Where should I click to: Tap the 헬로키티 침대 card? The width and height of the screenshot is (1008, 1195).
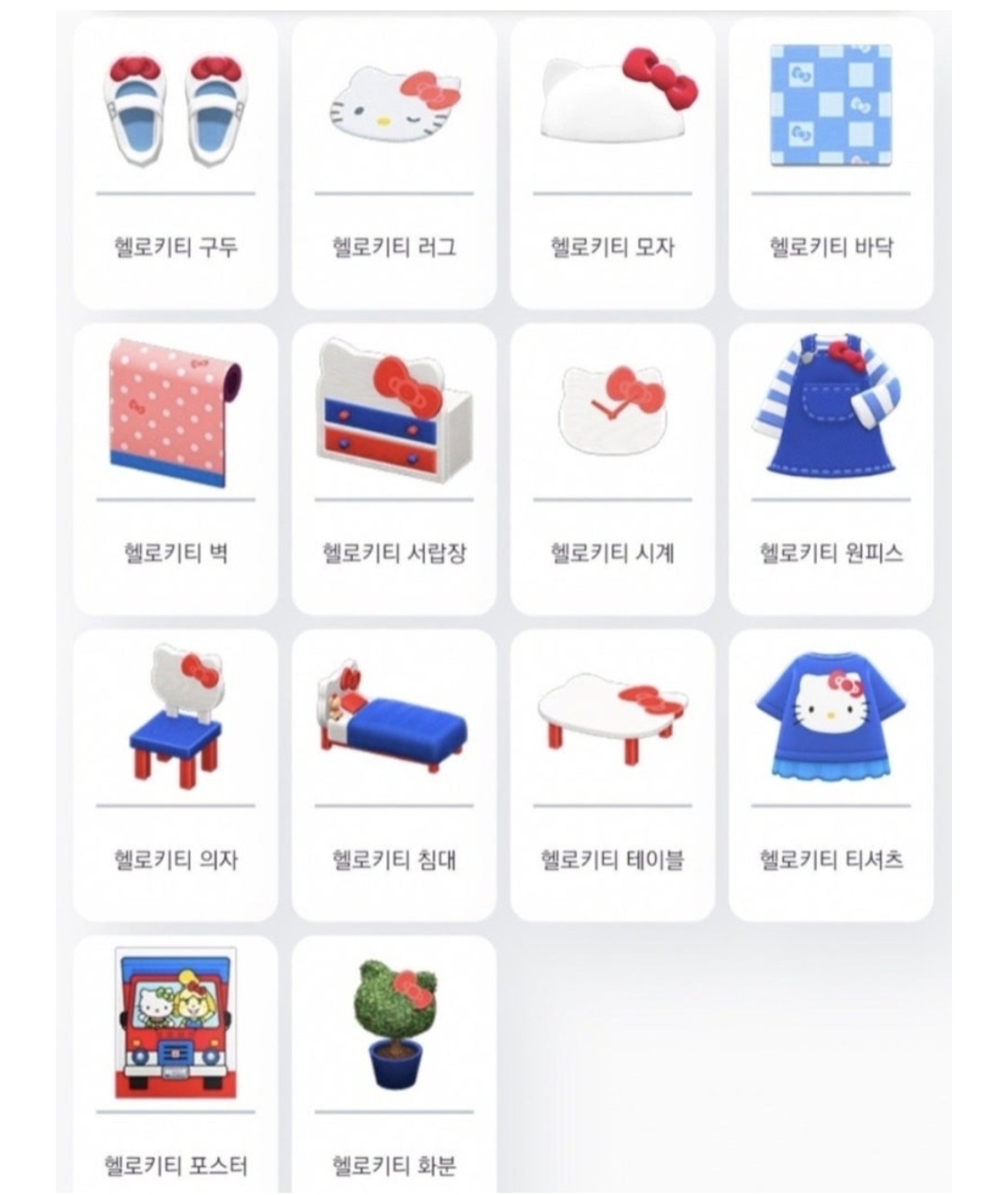394,776
